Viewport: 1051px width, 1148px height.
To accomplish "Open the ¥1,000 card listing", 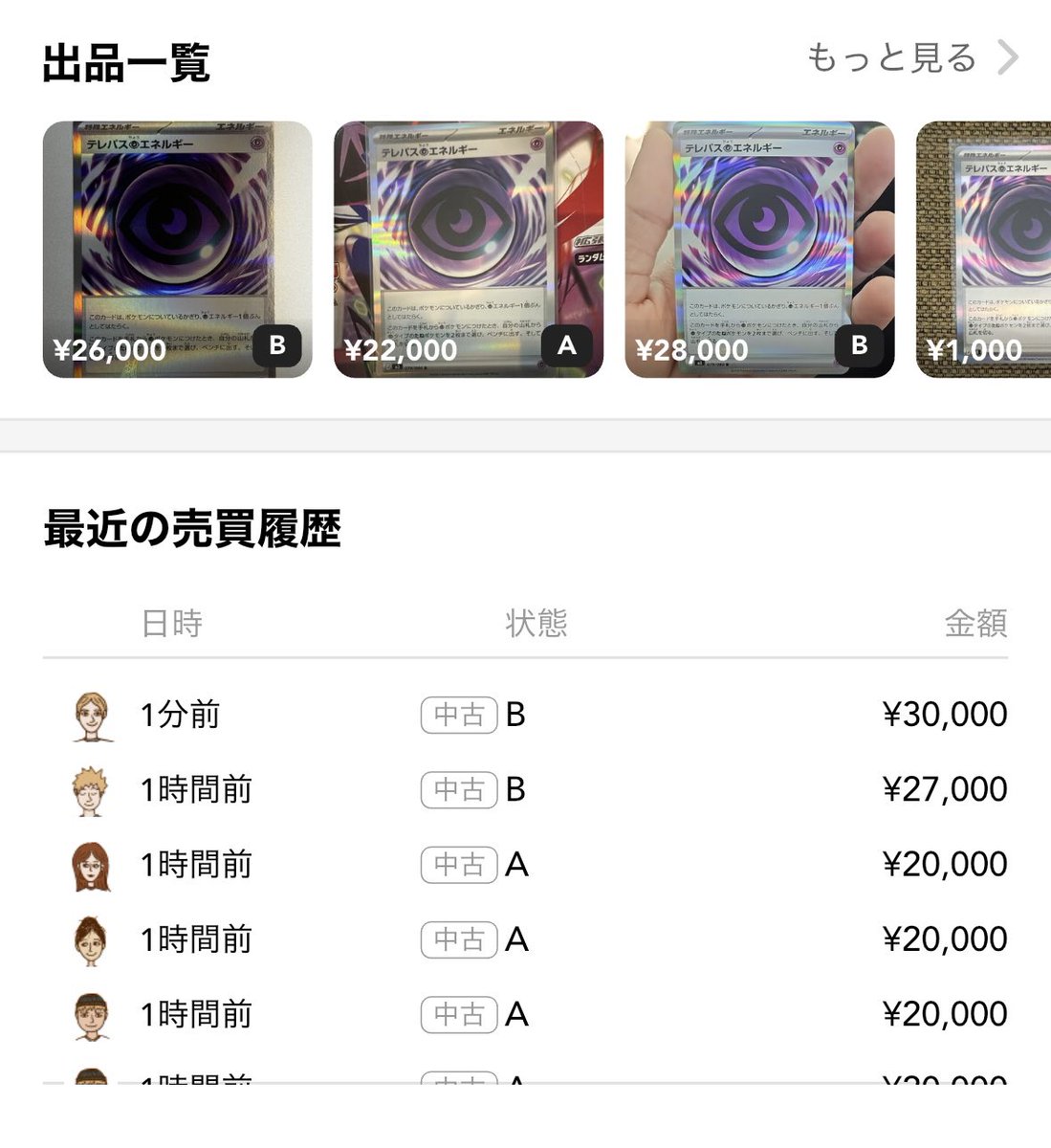I will pos(983,249).
